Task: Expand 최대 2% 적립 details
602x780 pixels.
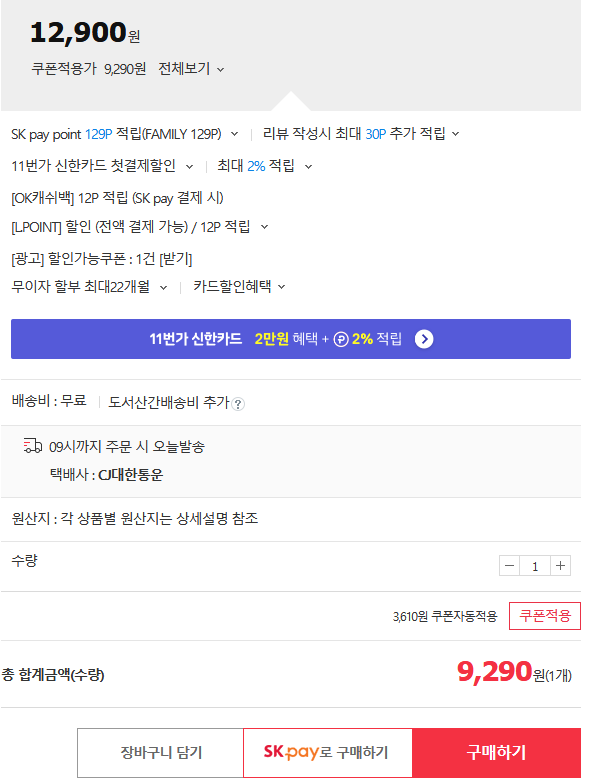Action: [265, 166]
